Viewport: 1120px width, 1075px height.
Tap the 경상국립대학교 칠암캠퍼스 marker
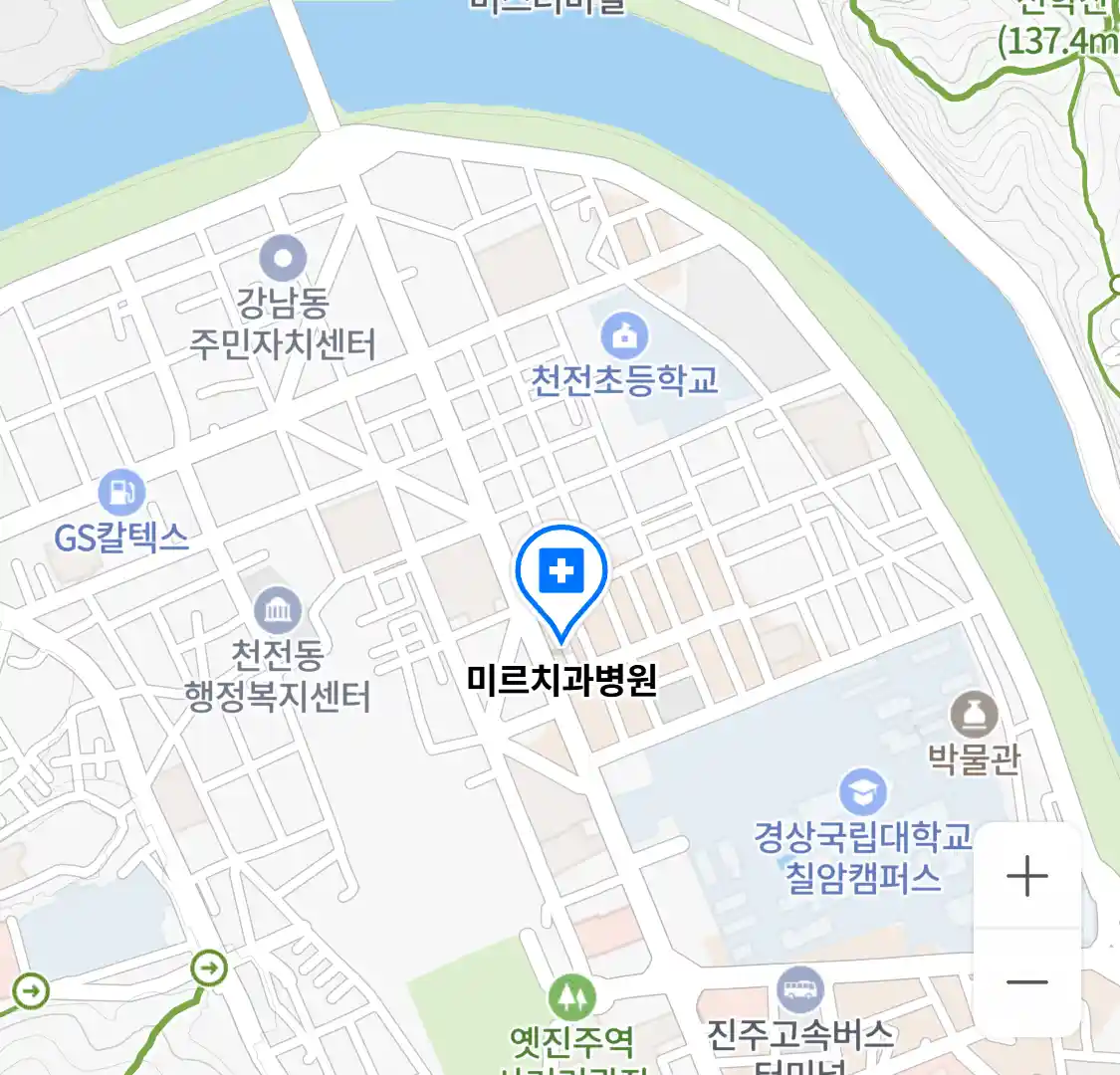[x=862, y=792]
